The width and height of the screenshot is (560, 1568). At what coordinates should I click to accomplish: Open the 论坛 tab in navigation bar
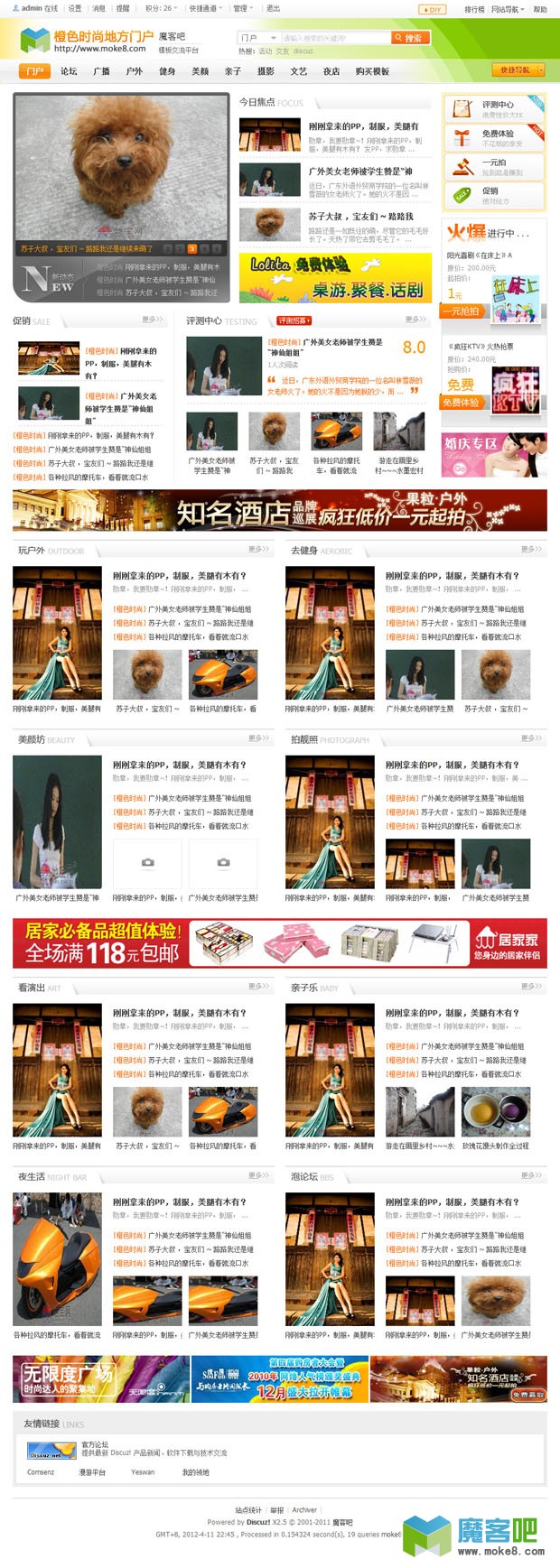69,70
